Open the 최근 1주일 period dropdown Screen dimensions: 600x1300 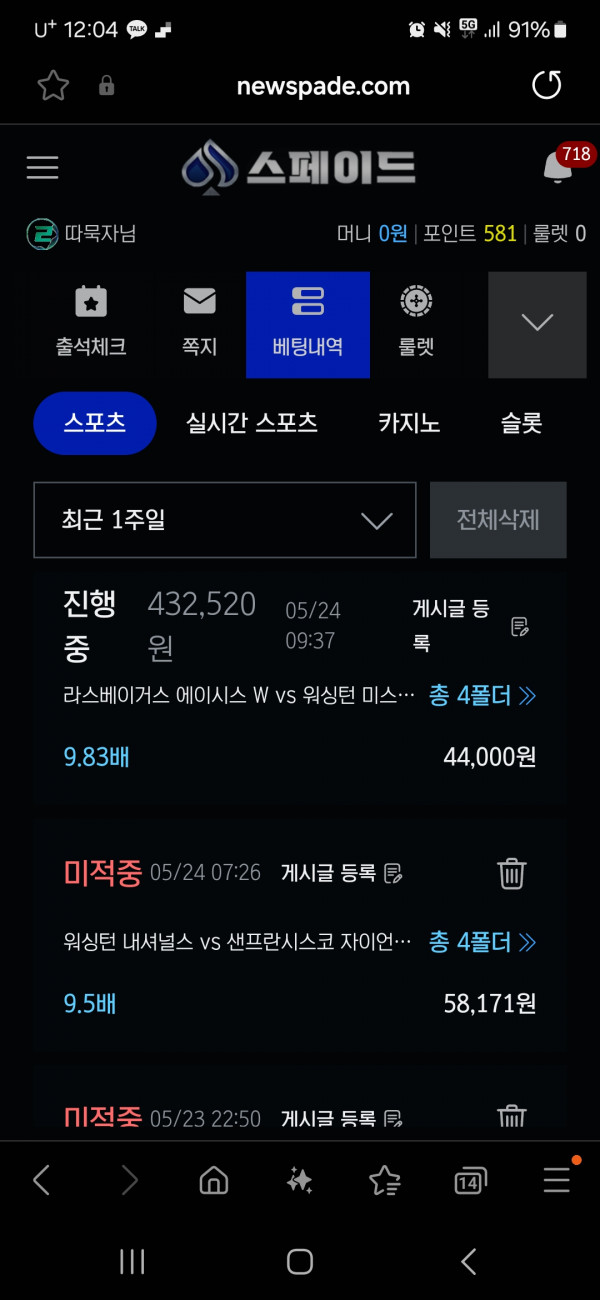pos(225,520)
